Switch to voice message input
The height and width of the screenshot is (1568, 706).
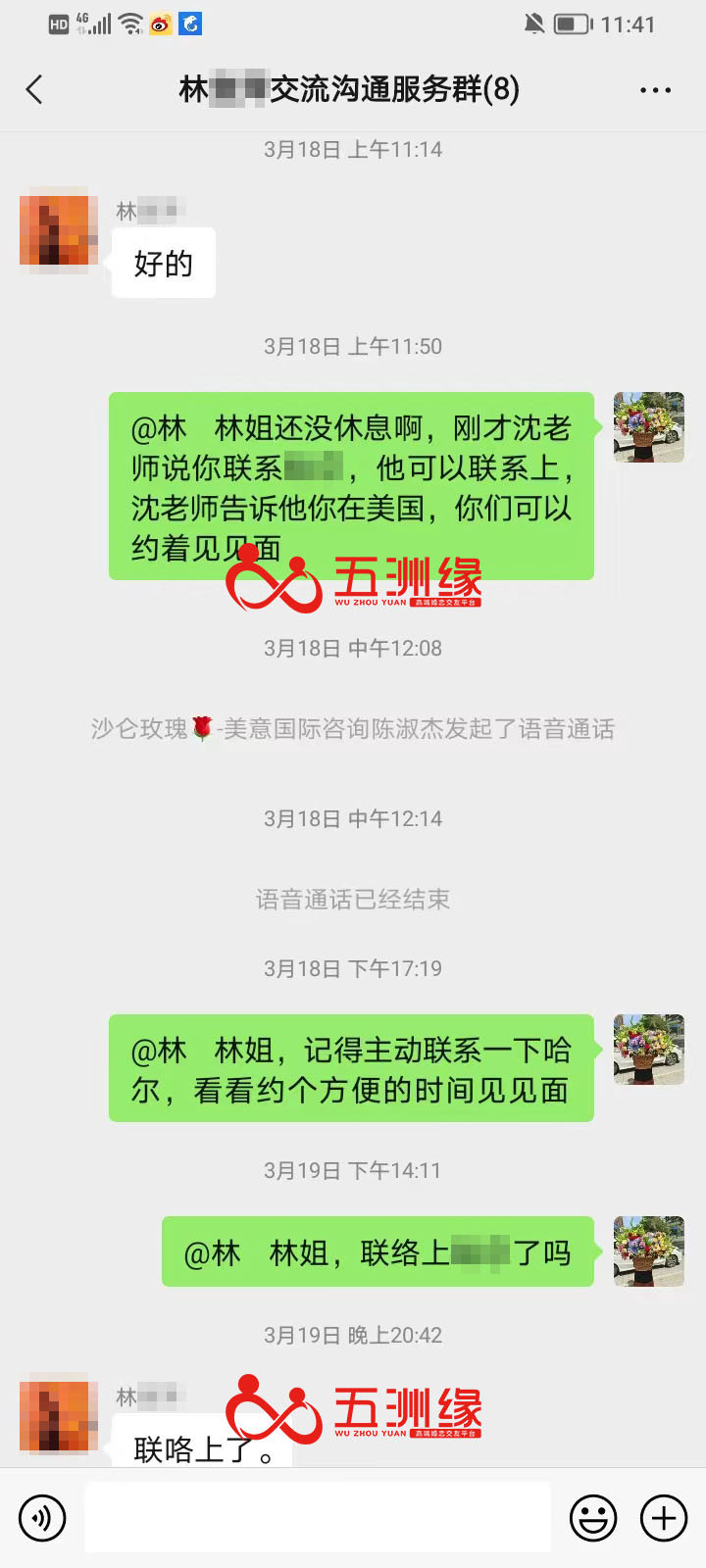42,1518
